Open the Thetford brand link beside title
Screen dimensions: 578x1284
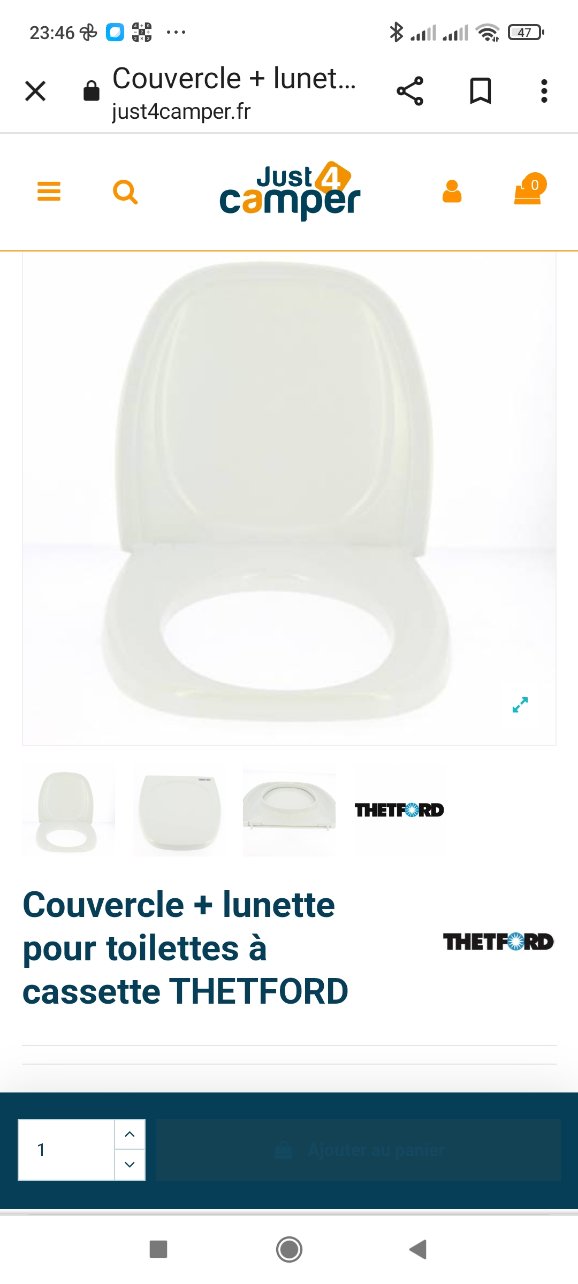click(x=498, y=941)
